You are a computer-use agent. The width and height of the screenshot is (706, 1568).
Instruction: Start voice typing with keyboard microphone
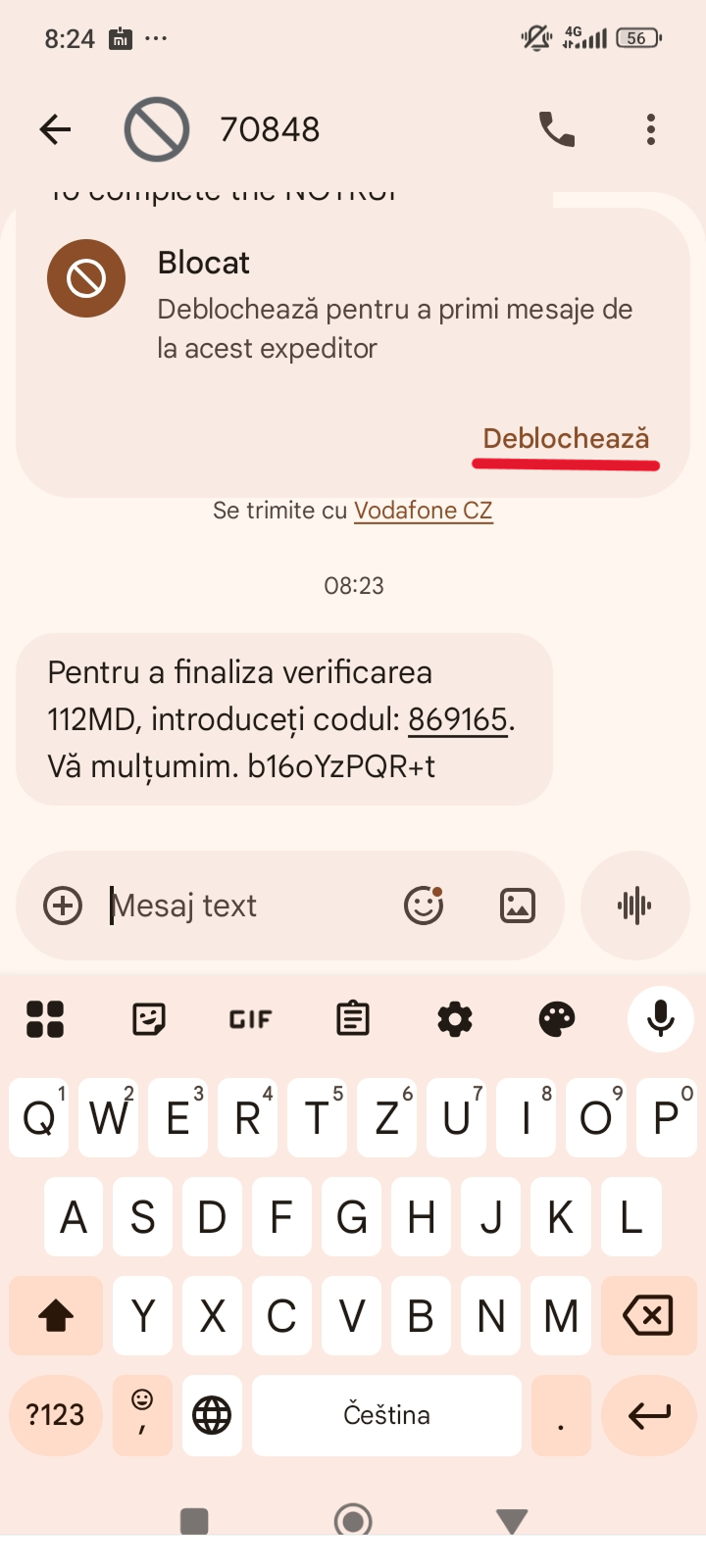pos(660,1019)
